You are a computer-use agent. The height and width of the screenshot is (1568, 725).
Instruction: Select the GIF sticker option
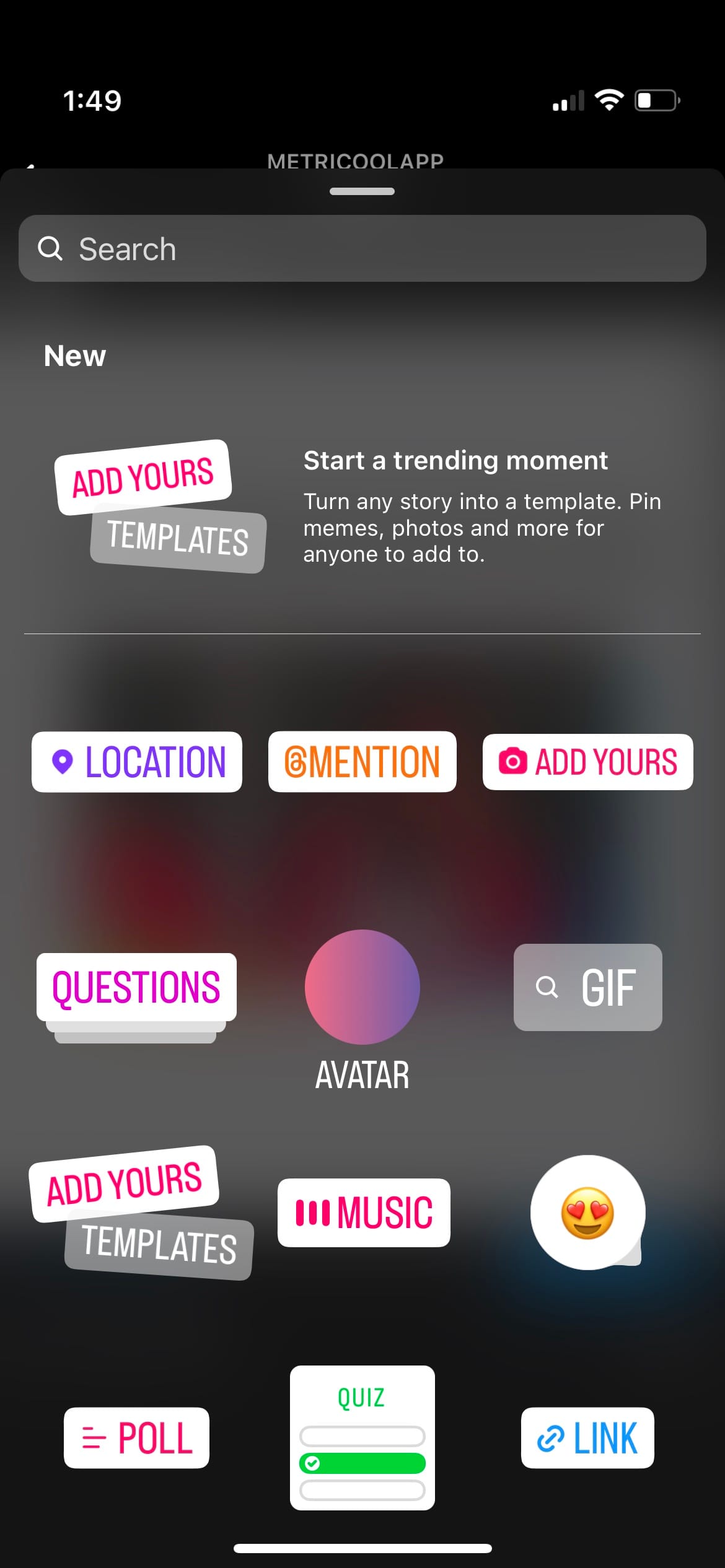pyautogui.click(x=587, y=988)
